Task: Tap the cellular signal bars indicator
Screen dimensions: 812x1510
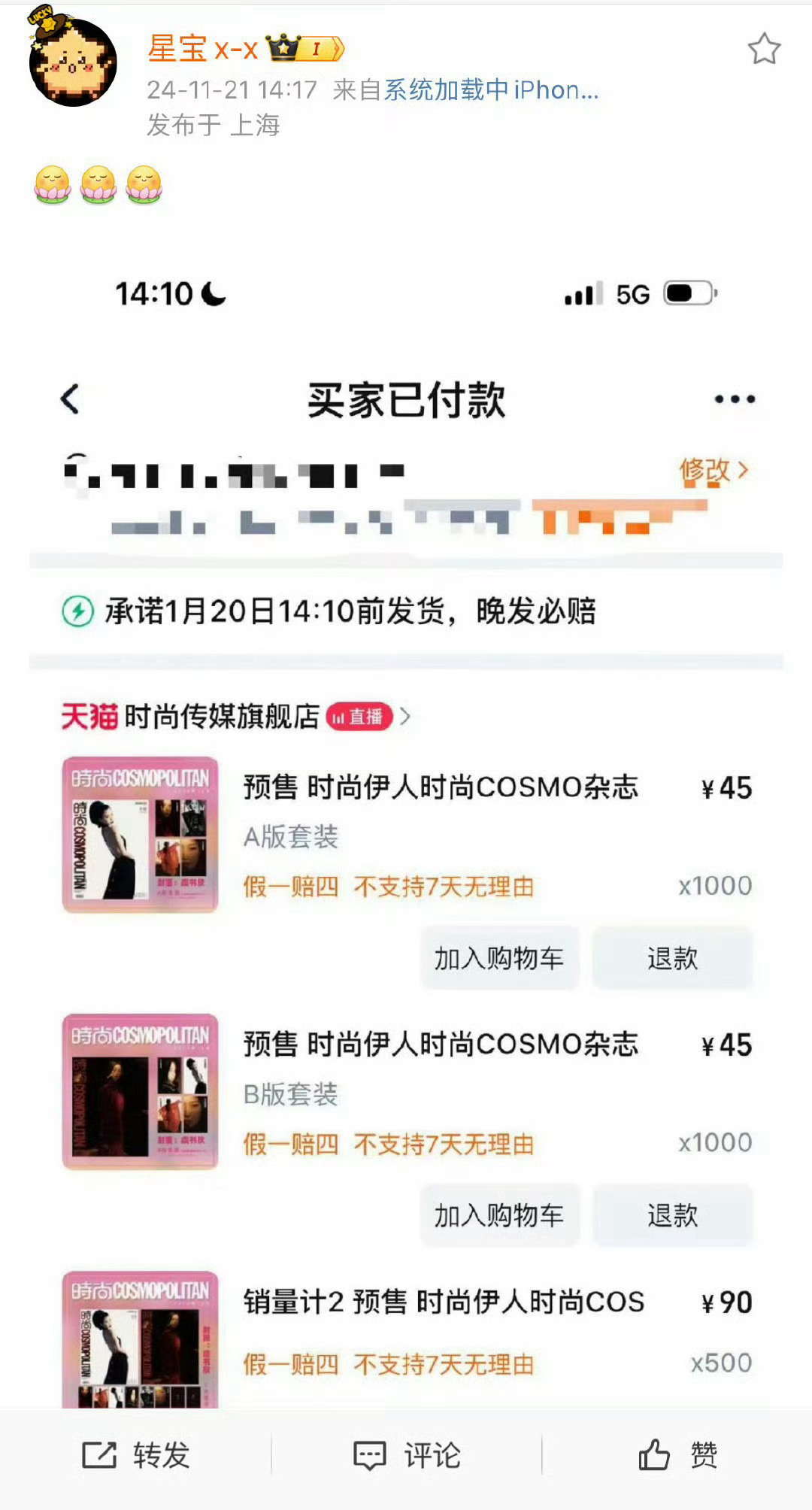Action: [583, 293]
